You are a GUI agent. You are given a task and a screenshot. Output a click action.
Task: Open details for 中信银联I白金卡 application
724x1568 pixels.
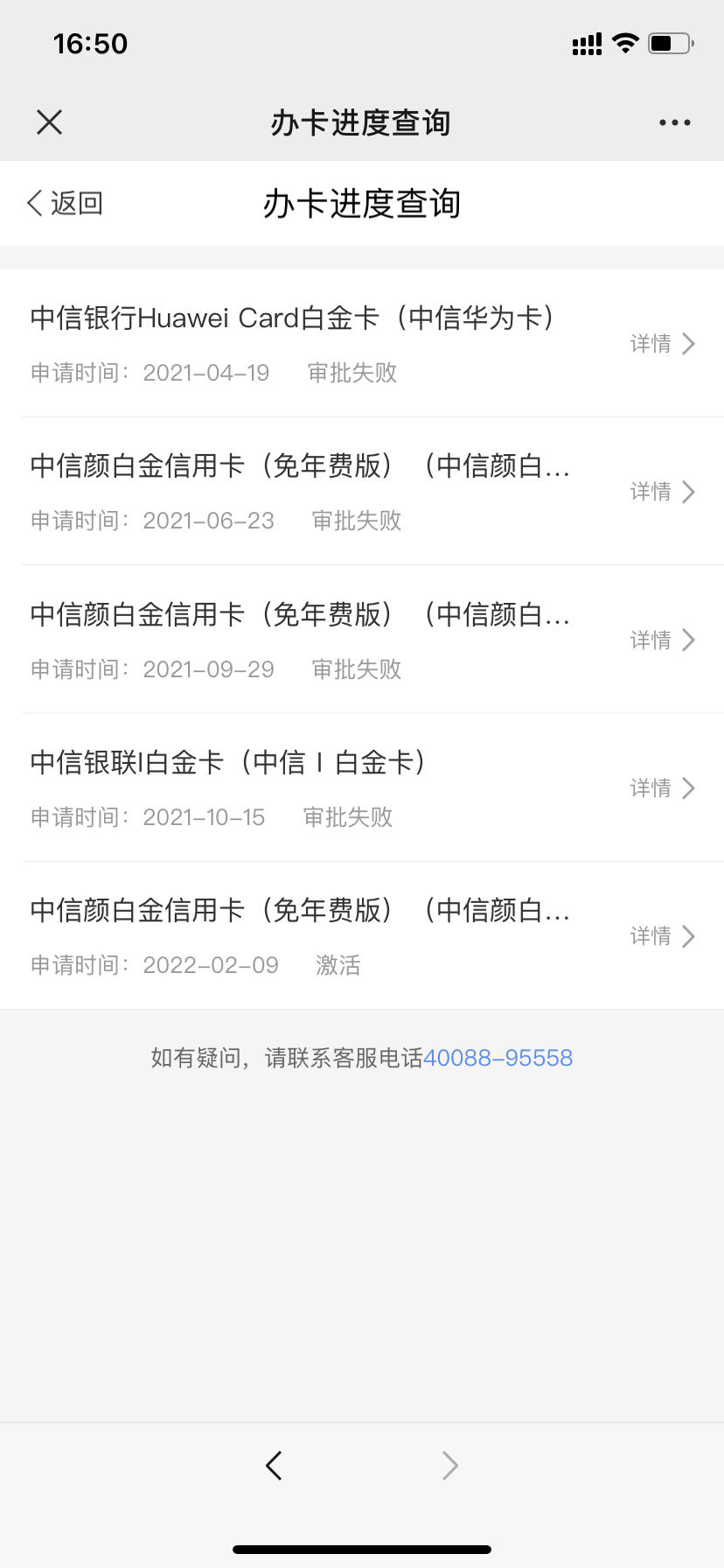pyautogui.click(x=662, y=787)
